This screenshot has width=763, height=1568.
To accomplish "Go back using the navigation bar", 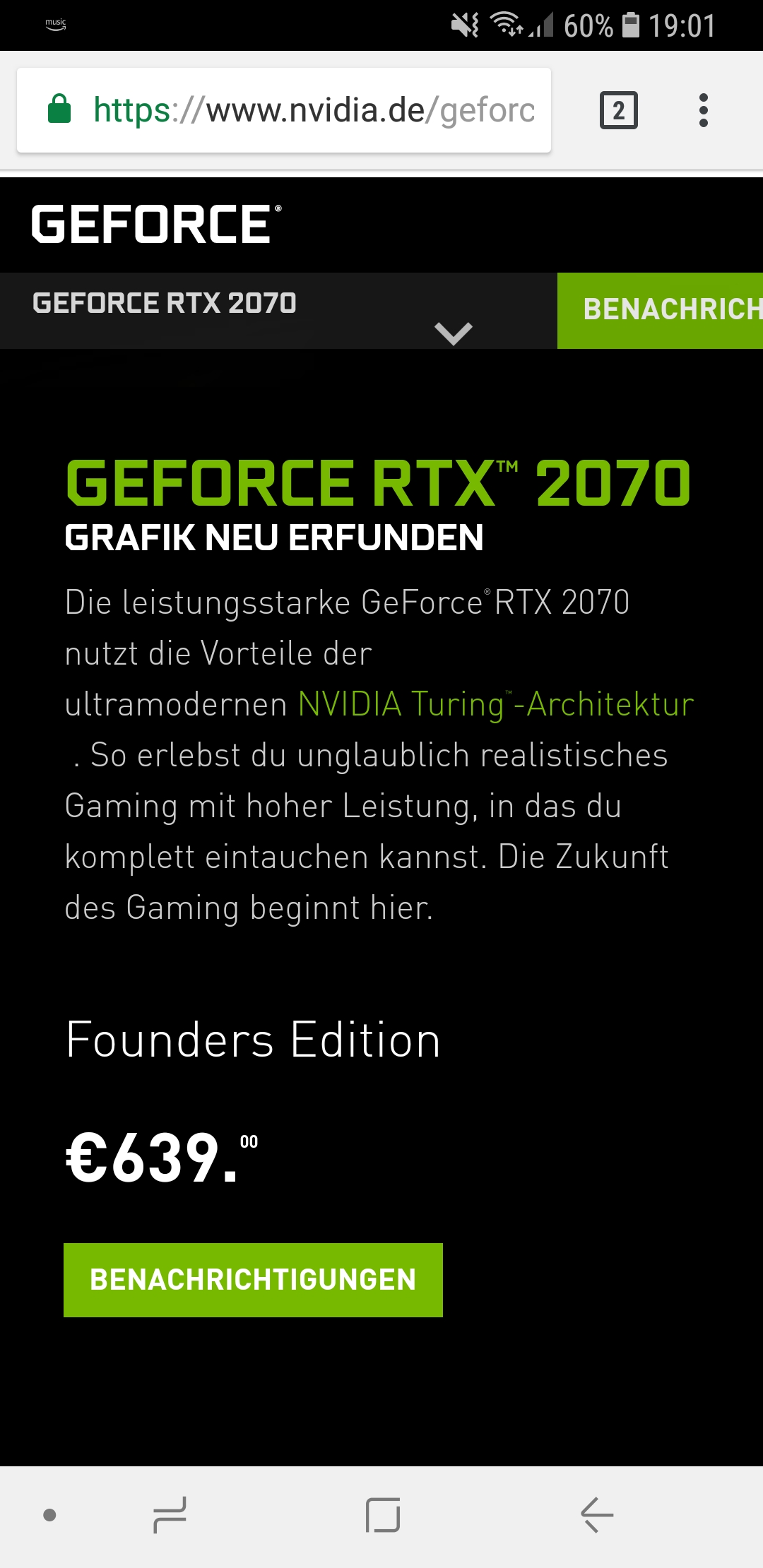I will [597, 1515].
